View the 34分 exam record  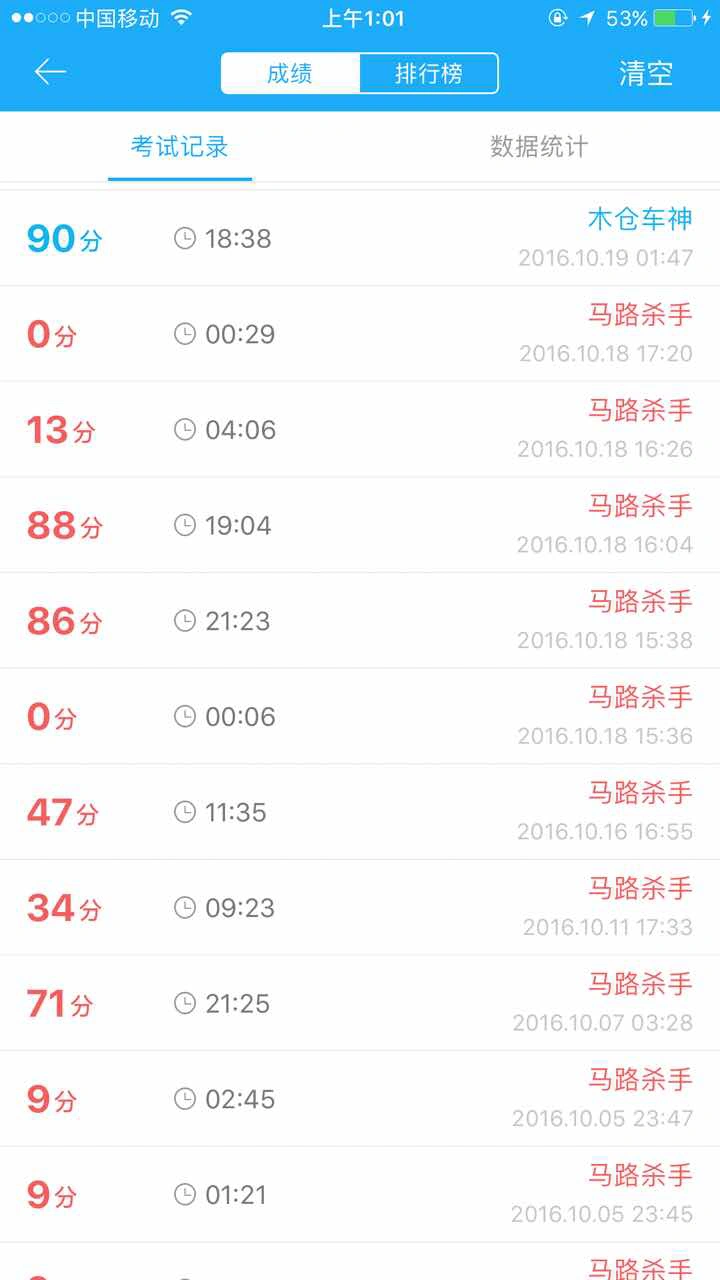[x=360, y=907]
